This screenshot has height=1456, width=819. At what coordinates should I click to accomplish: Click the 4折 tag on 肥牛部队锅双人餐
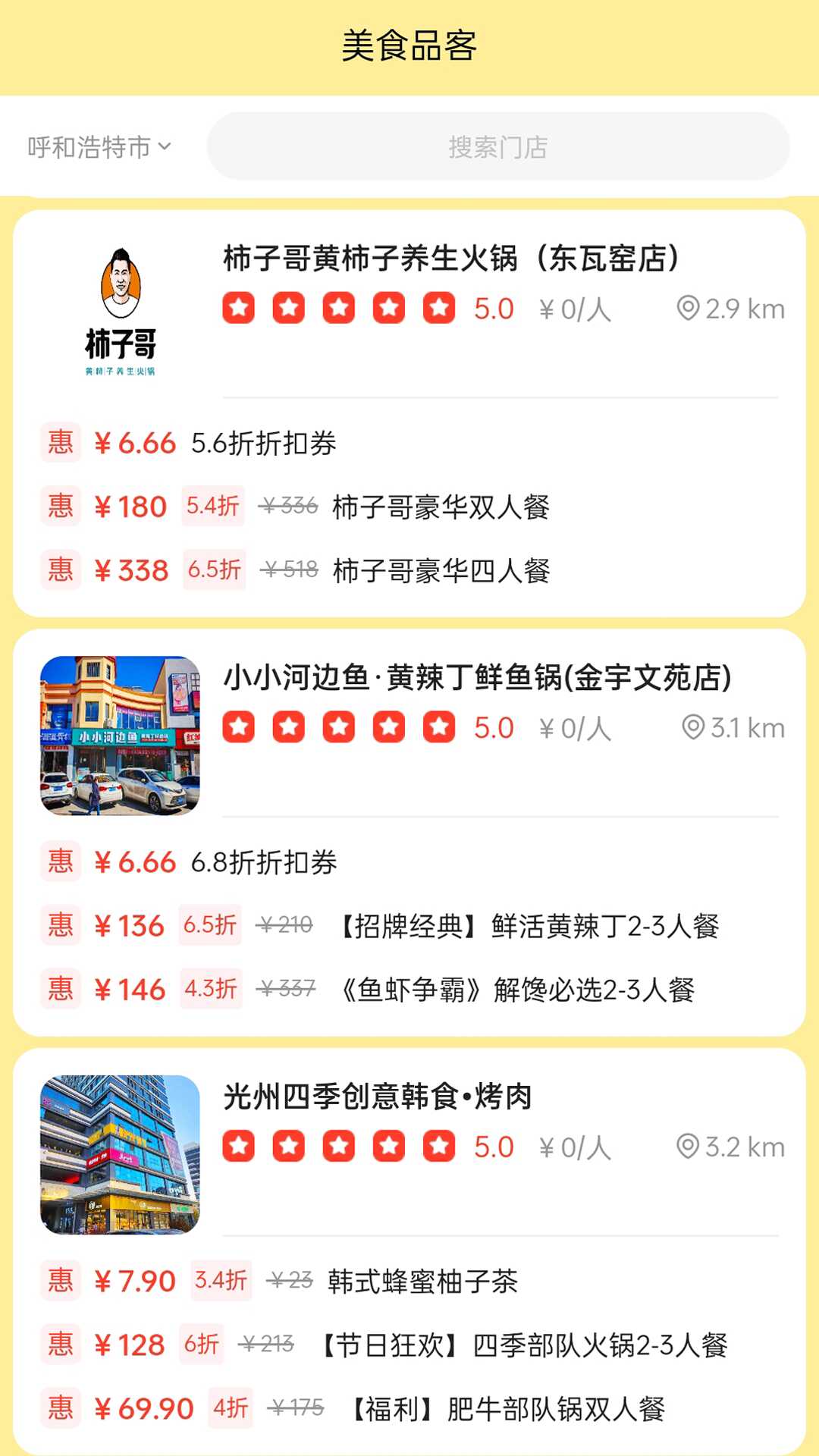231,1407
